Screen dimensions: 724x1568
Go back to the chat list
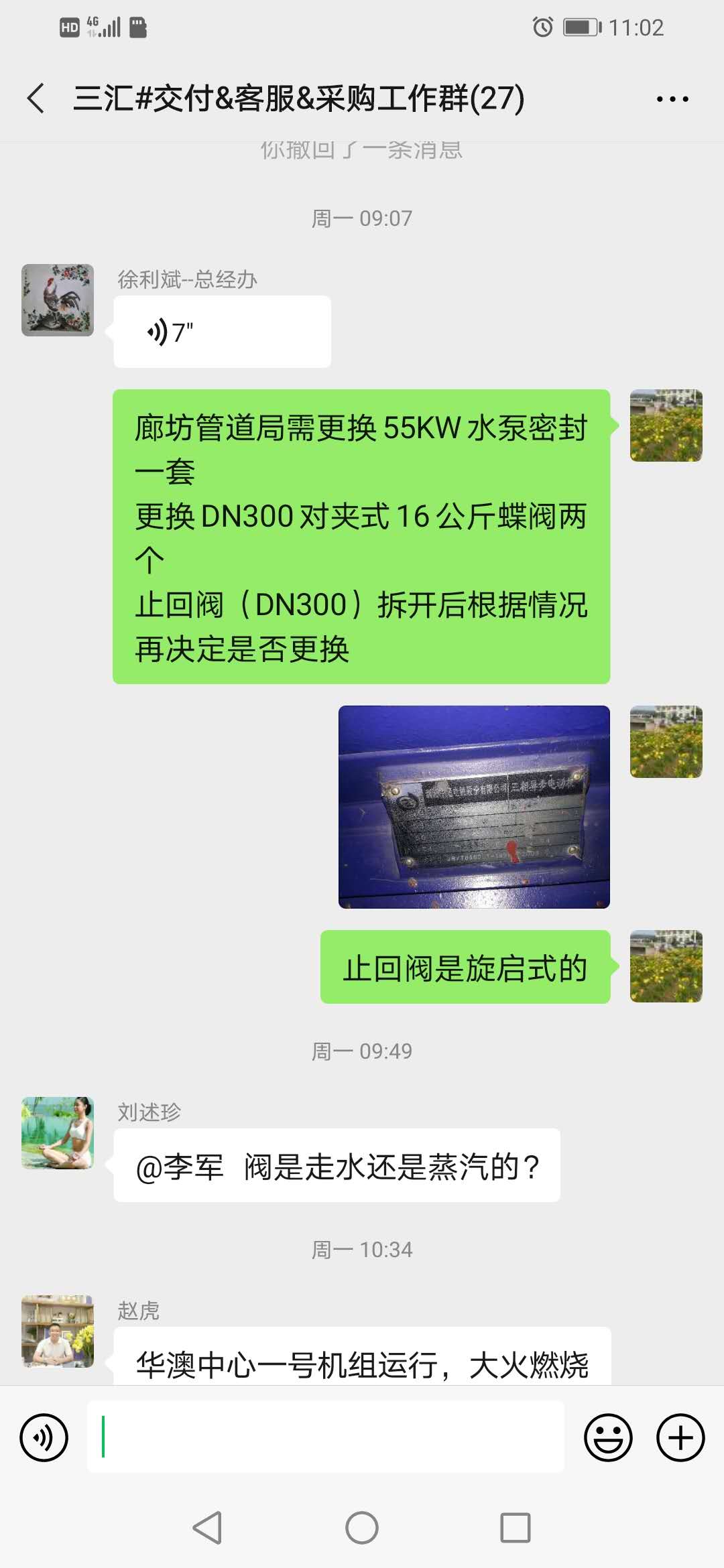36,99
